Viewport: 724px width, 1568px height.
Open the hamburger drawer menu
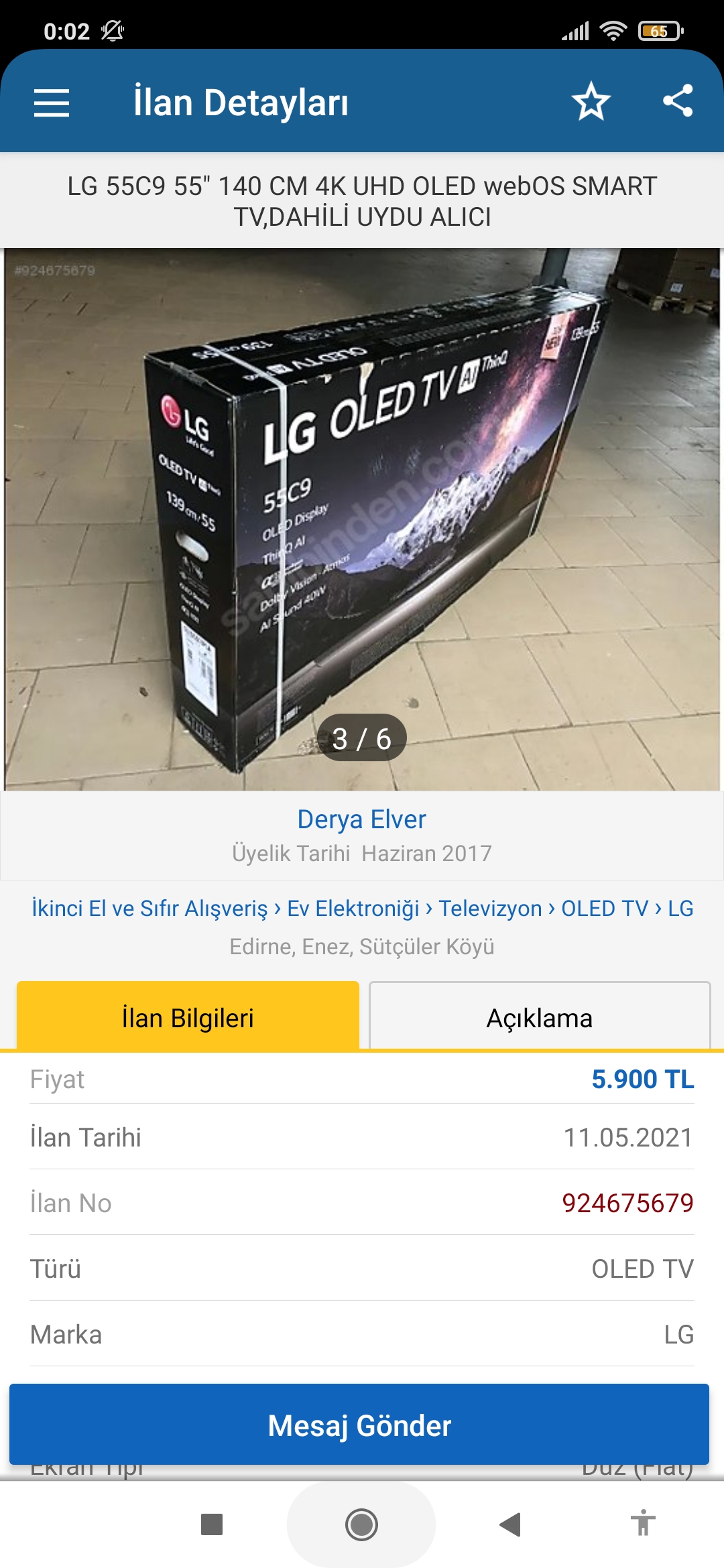pos(52,103)
